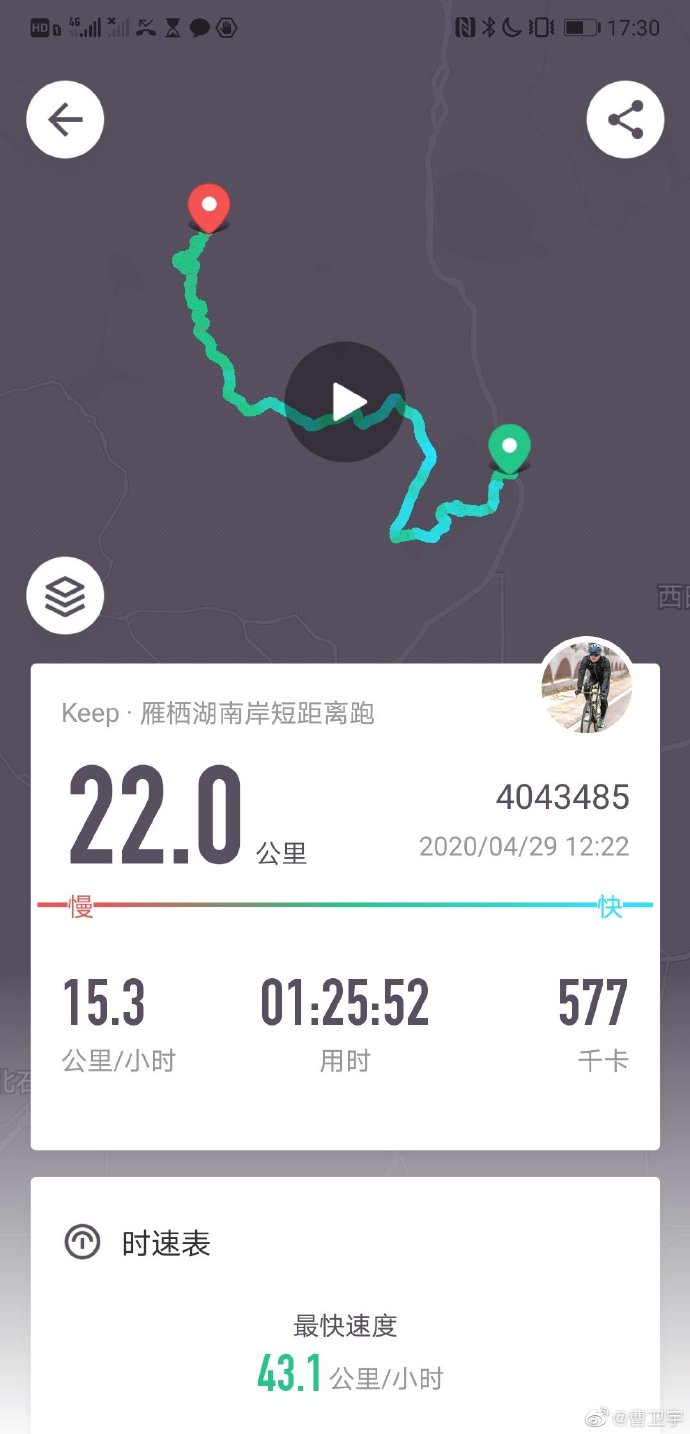Share this workout record
The width and height of the screenshot is (690, 1434).
(x=625, y=120)
